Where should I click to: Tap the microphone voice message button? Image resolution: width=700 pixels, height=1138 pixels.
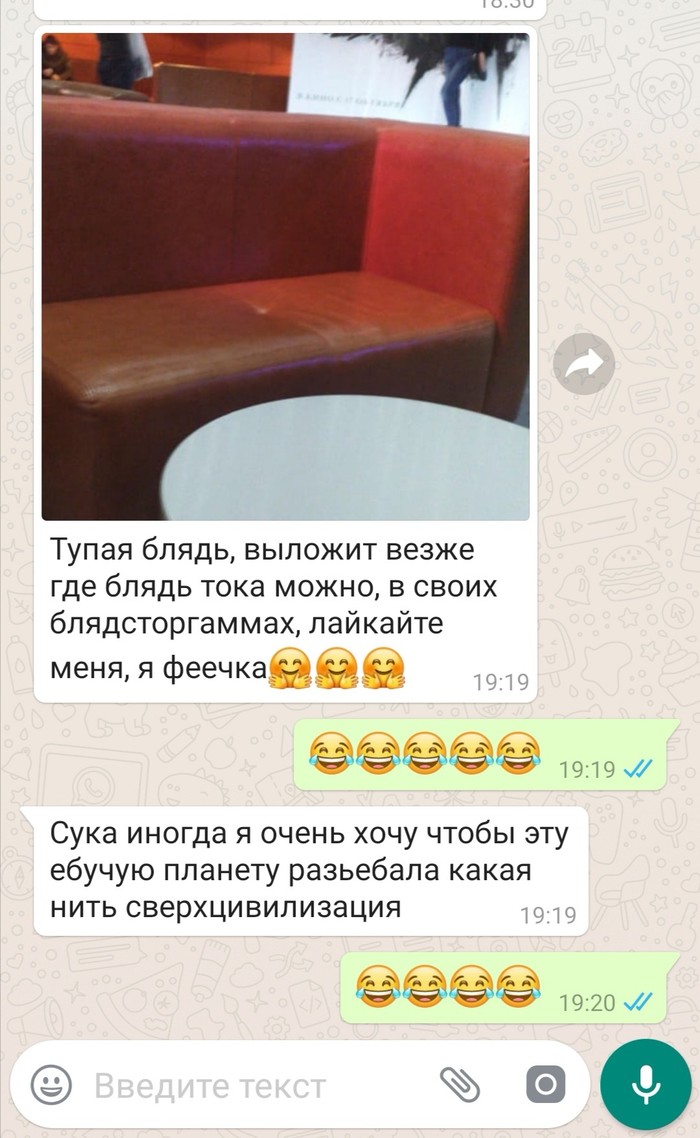click(645, 1085)
